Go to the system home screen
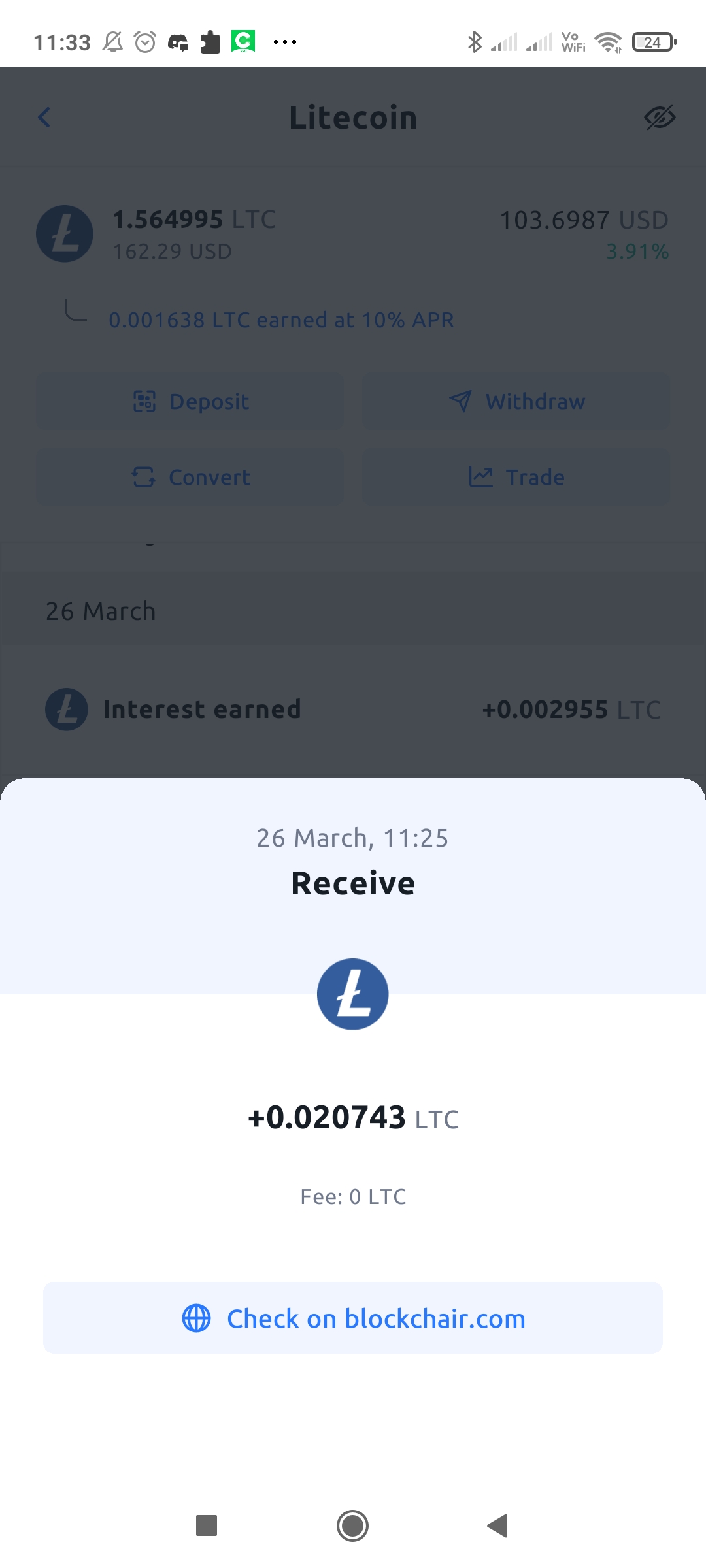Viewport: 706px width, 1568px height. [x=352, y=1526]
